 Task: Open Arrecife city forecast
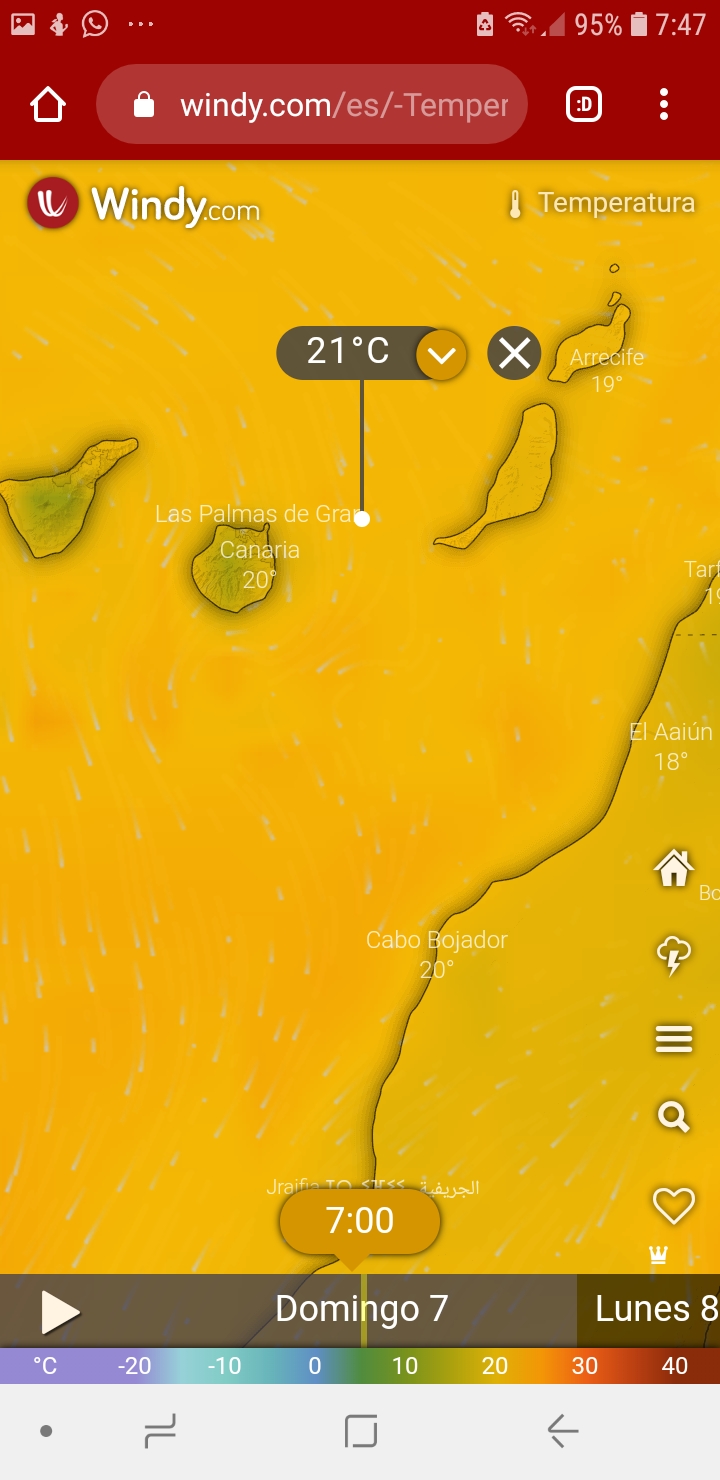[x=607, y=369]
